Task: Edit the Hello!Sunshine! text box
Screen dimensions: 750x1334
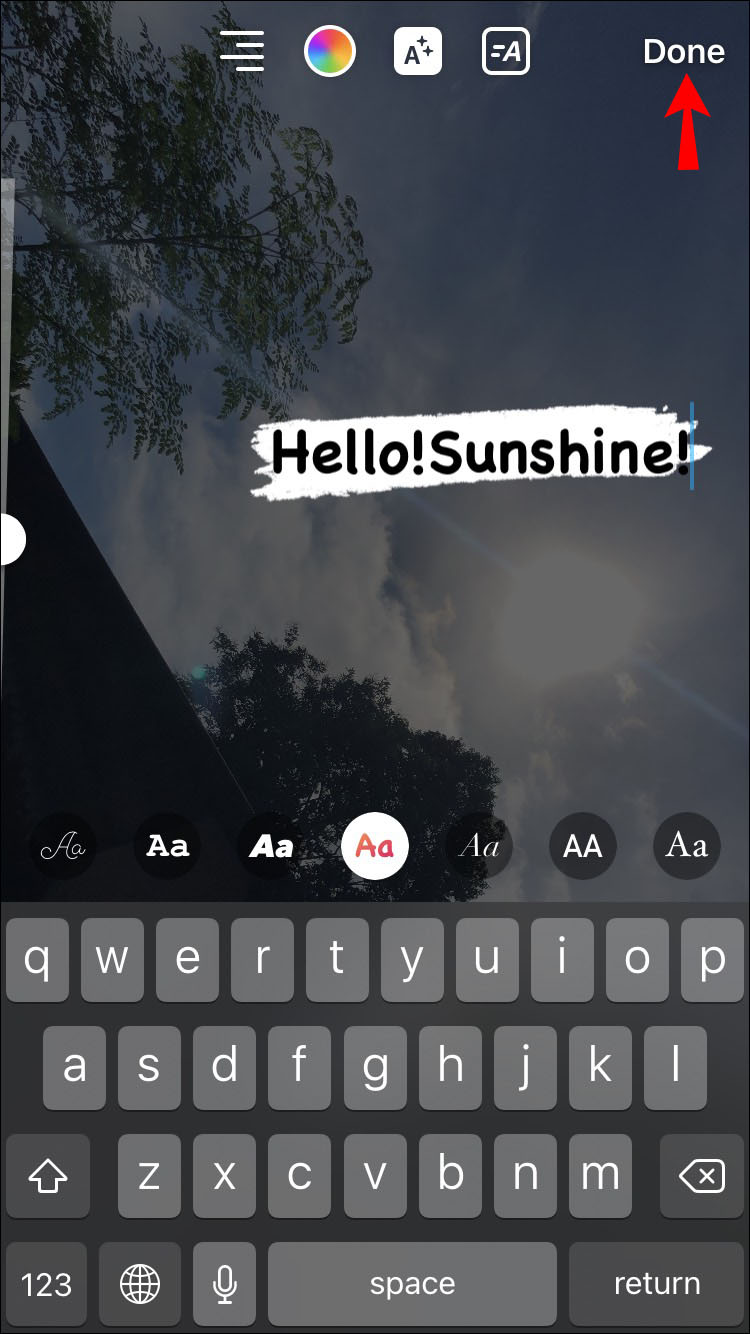Action: [x=480, y=452]
